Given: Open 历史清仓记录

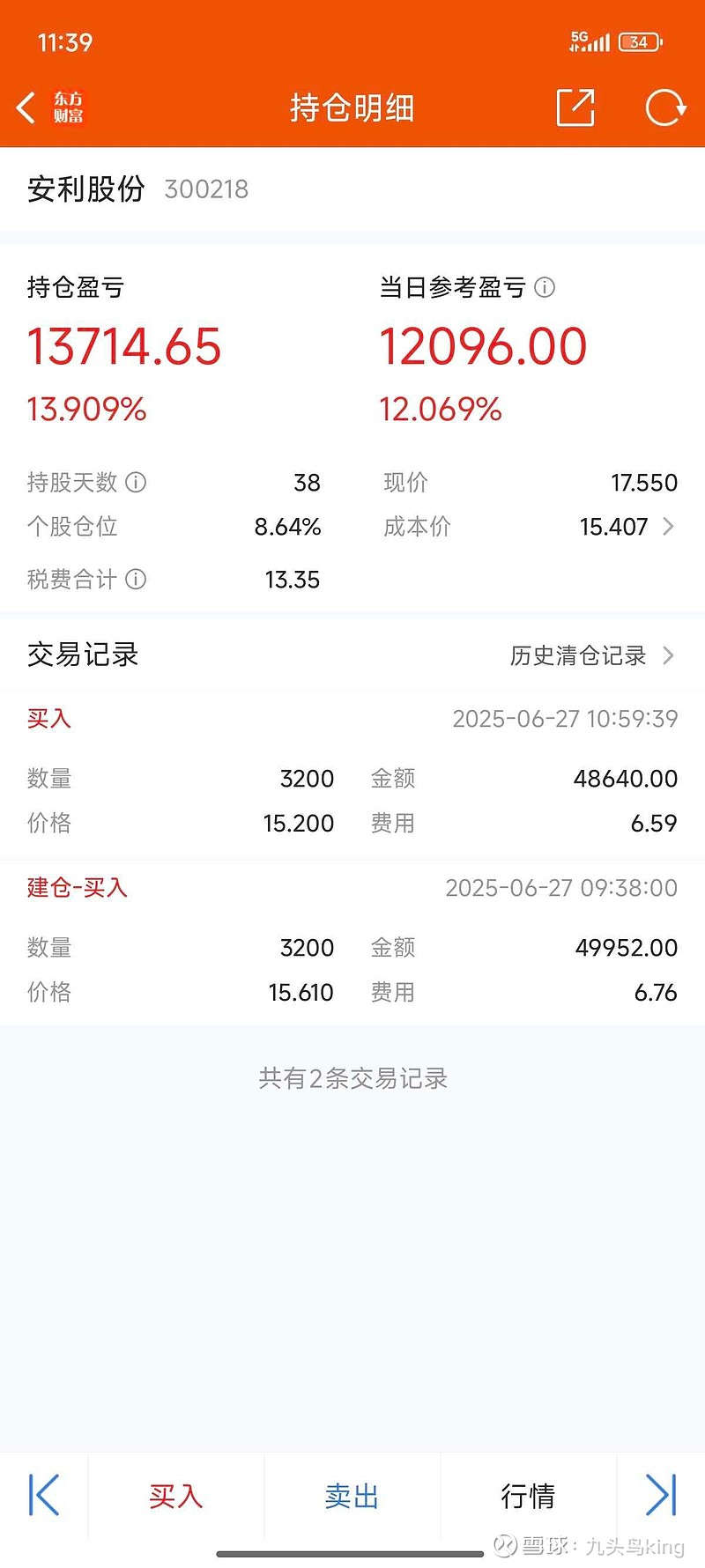Looking at the screenshot, I should pyautogui.click(x=592, y=655).
